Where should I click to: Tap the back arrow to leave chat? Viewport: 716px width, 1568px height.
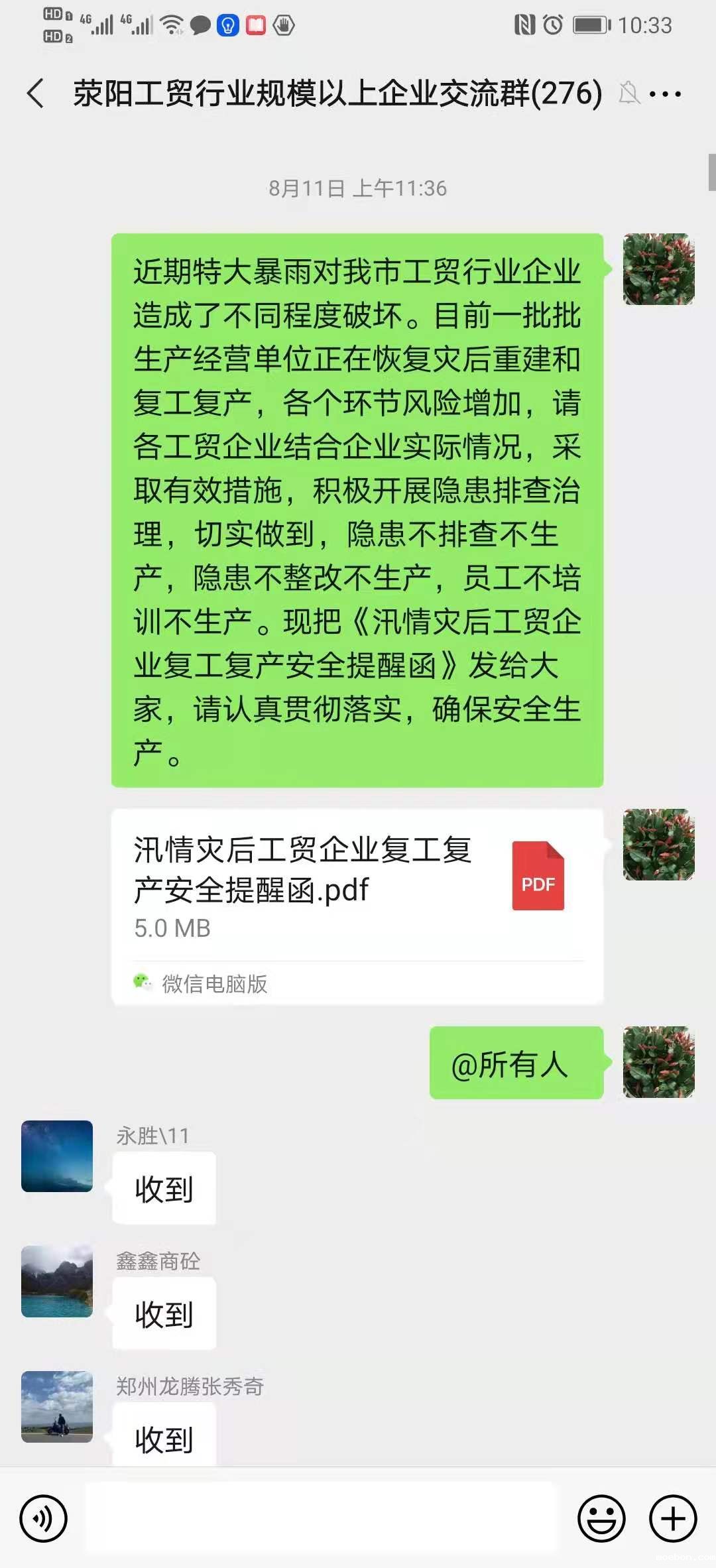point(34,93)
